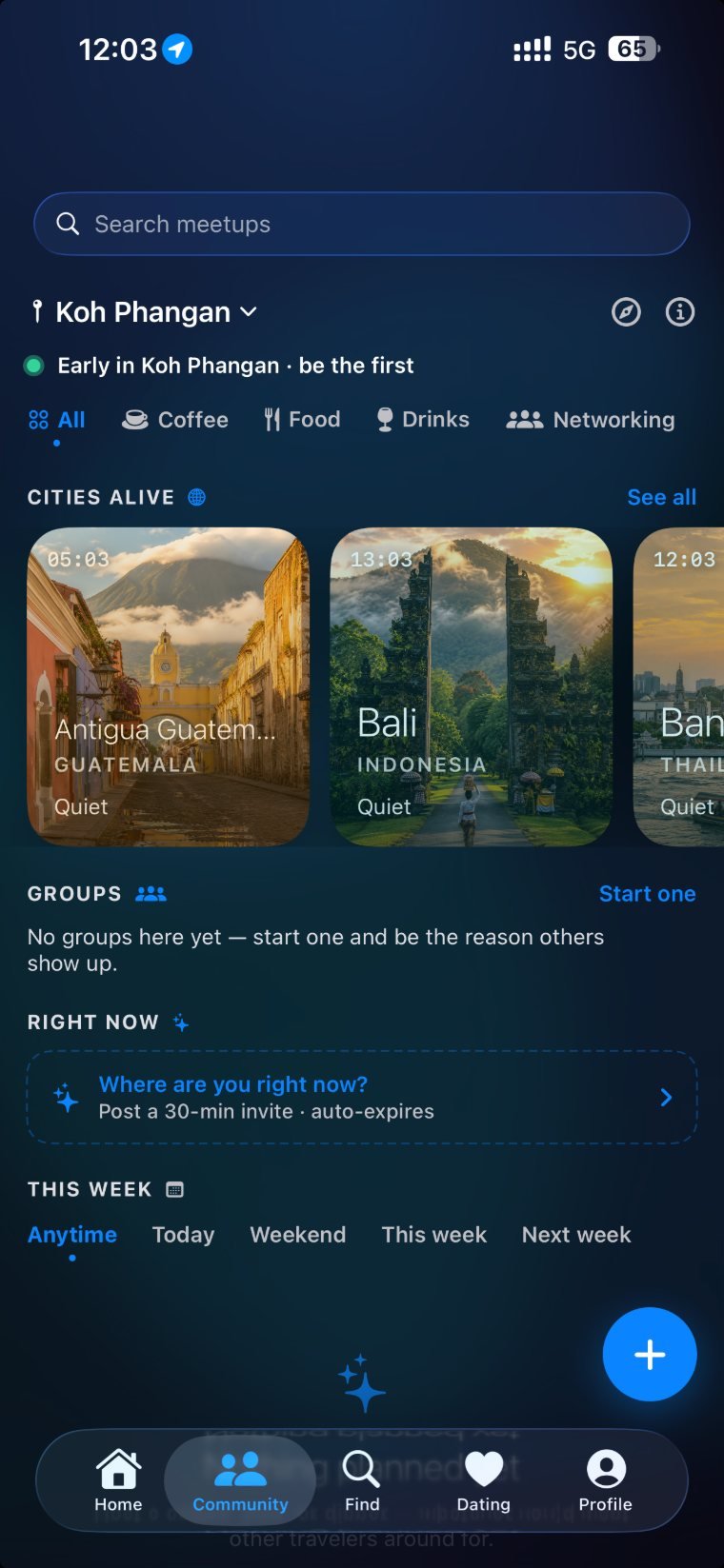This screenshot has width=724, height=1568.
Task: Choose the Next week filter
Action: coord(576,1235)
